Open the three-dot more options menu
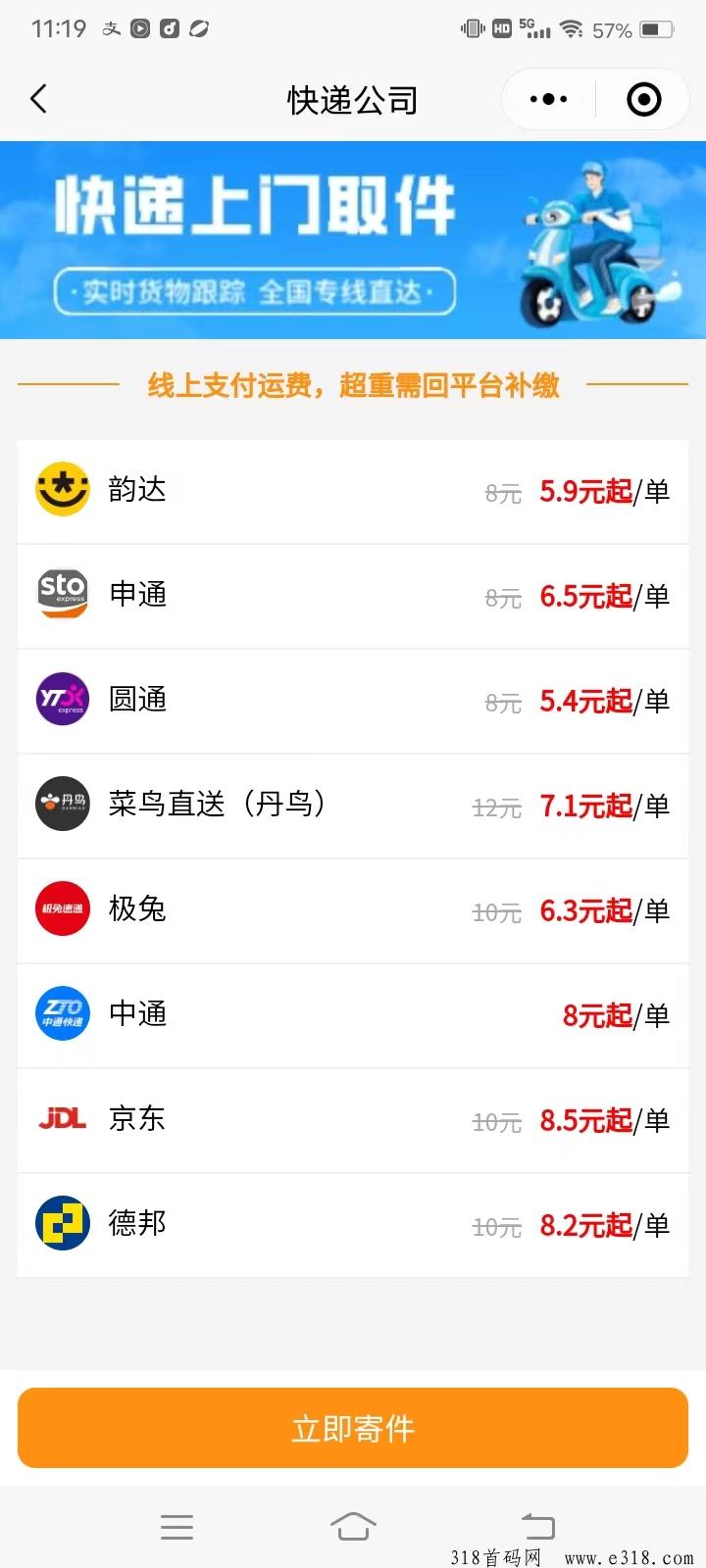Image resolution: width=706 pixels, height=1568 pixels. [x=547, y=98]
